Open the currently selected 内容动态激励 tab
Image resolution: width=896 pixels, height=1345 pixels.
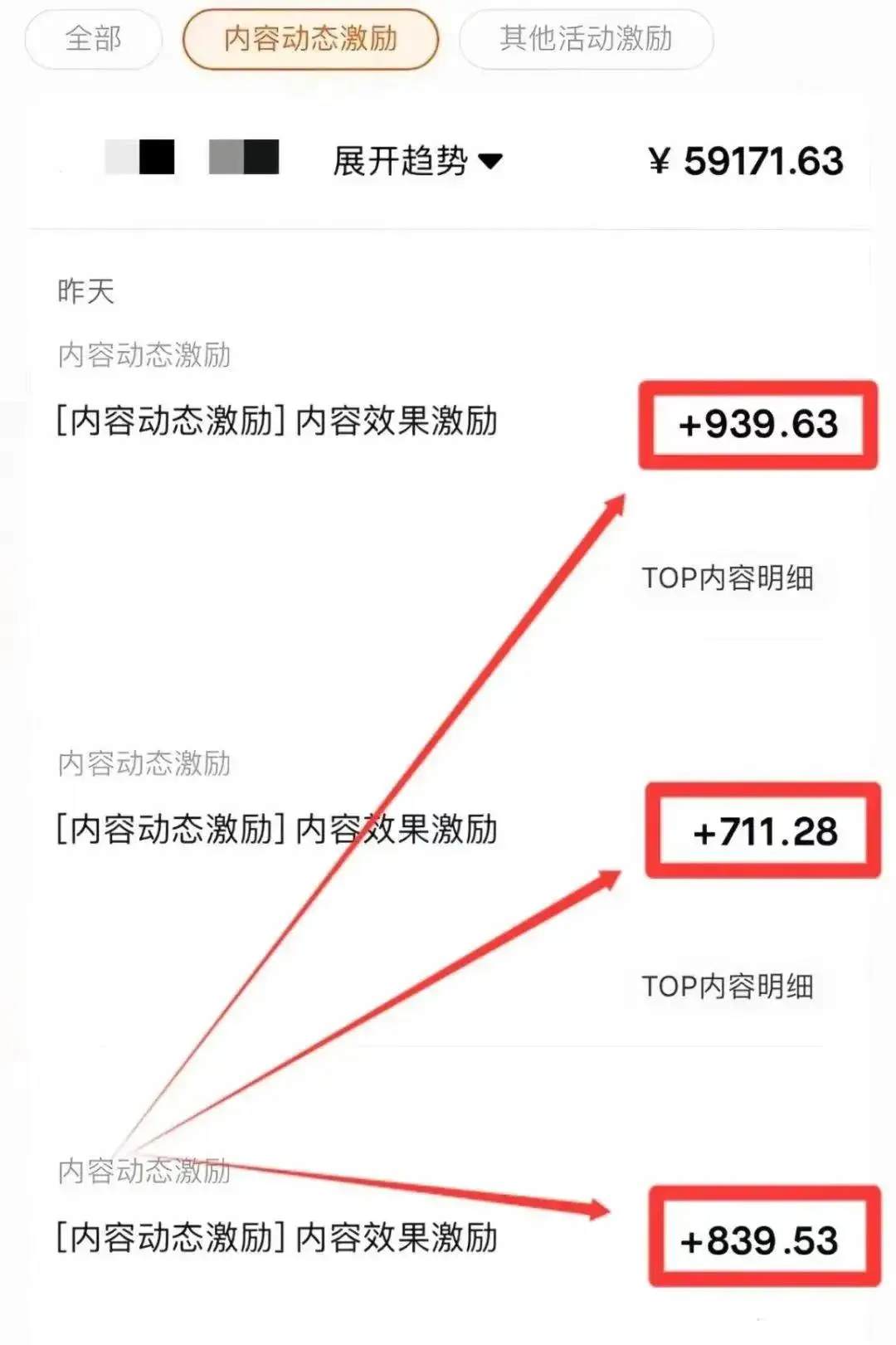click(x=309, y=37)
